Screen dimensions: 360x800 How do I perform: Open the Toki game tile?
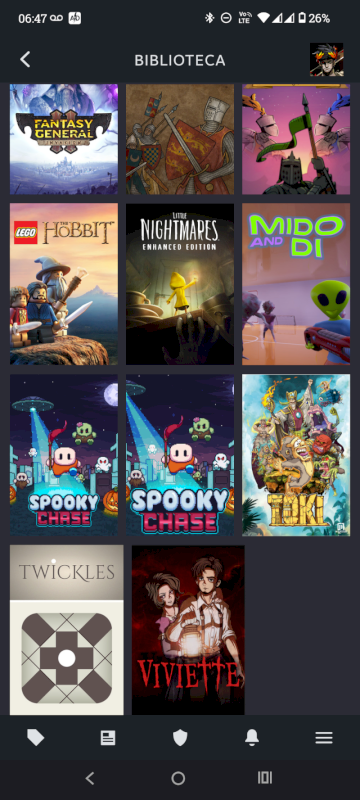click(296, 455)
